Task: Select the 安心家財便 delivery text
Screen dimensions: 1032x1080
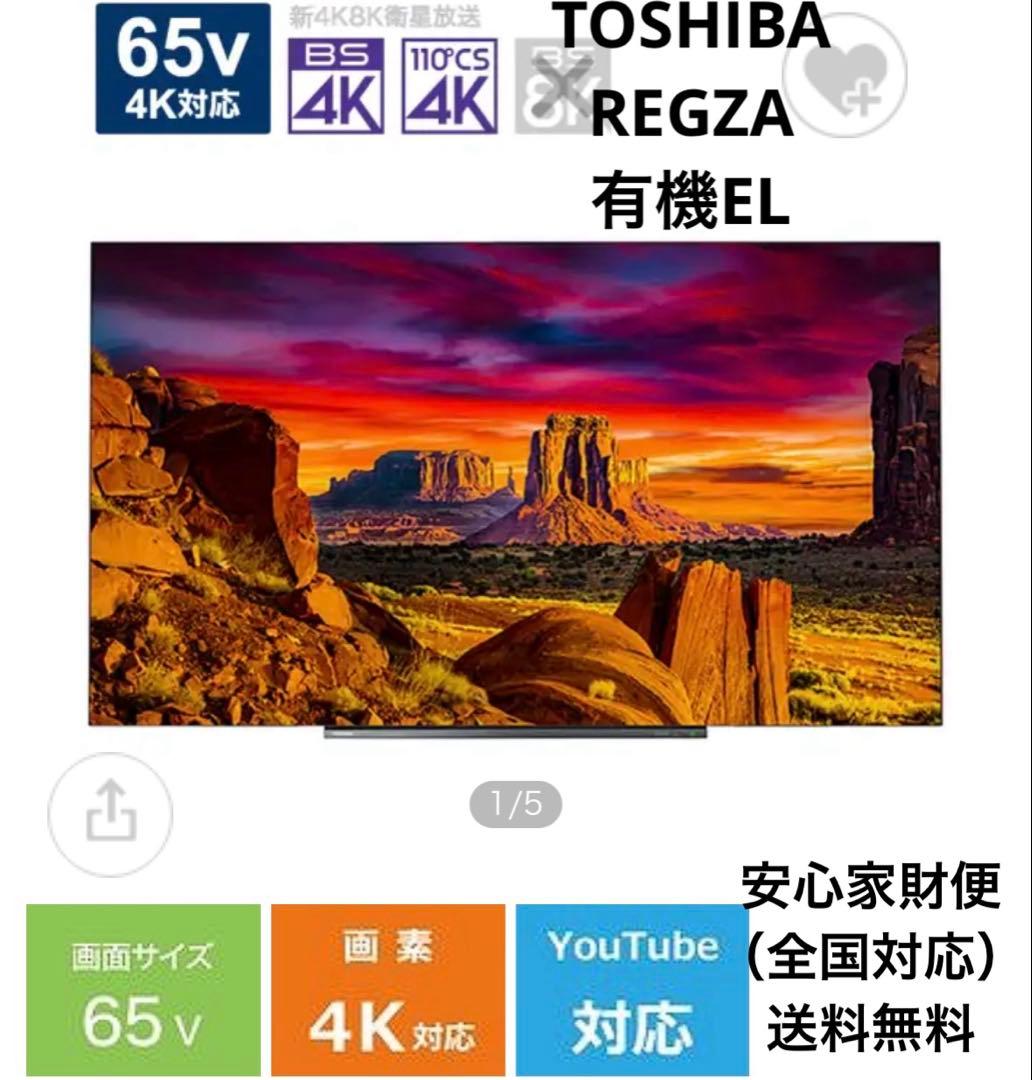Action: point(873,884)
